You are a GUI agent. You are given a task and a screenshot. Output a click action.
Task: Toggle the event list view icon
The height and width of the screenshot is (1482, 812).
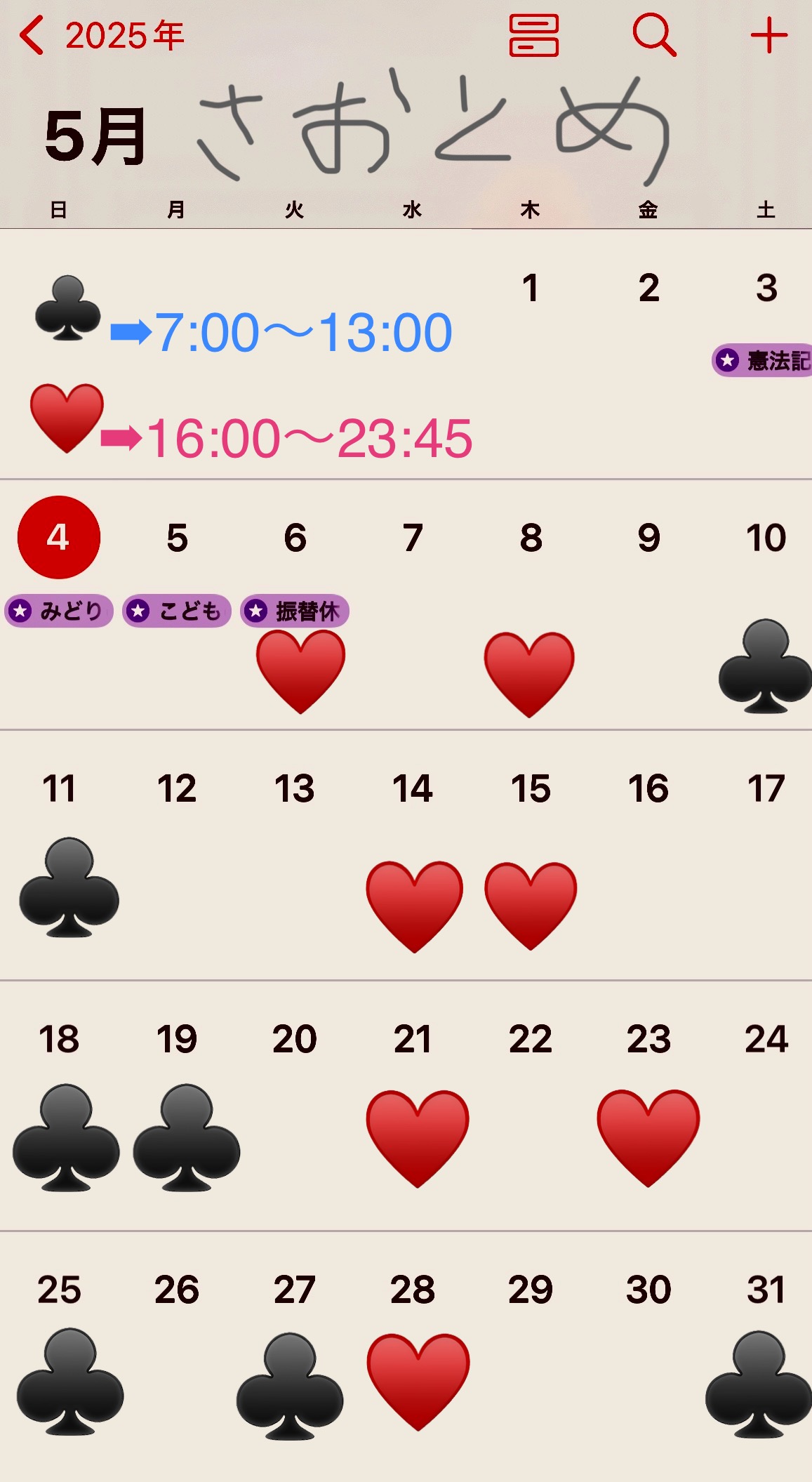pyautogui.click(x=533, y=35)
